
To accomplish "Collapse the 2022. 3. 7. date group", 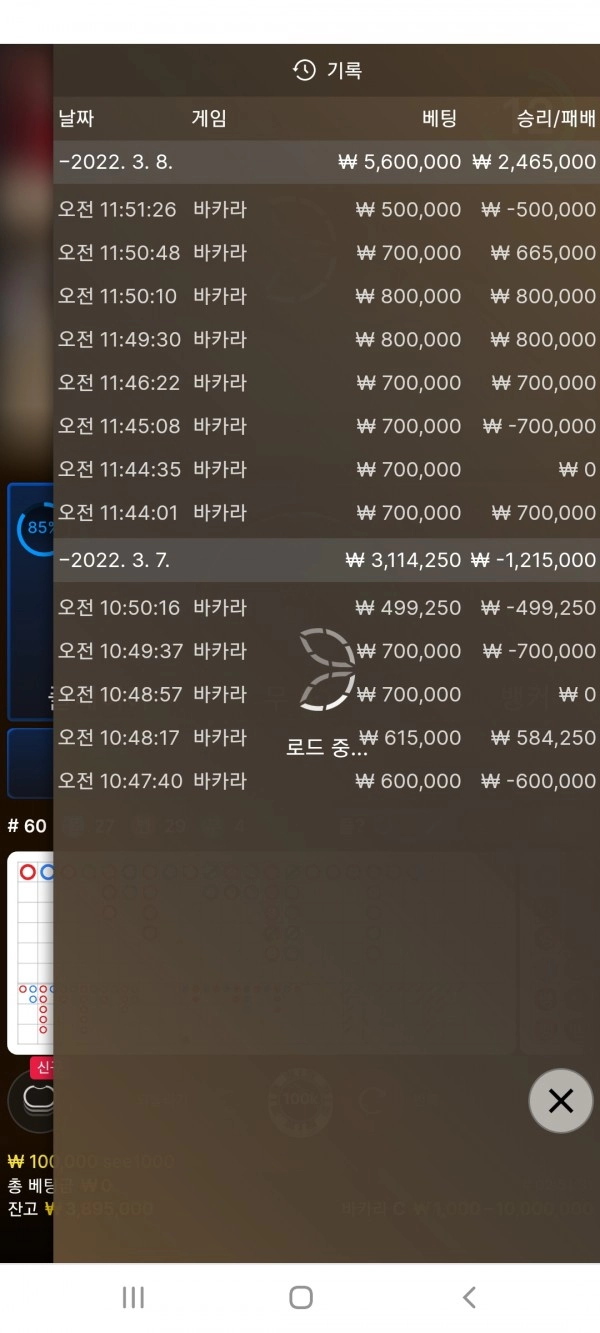I will [326, 560].
